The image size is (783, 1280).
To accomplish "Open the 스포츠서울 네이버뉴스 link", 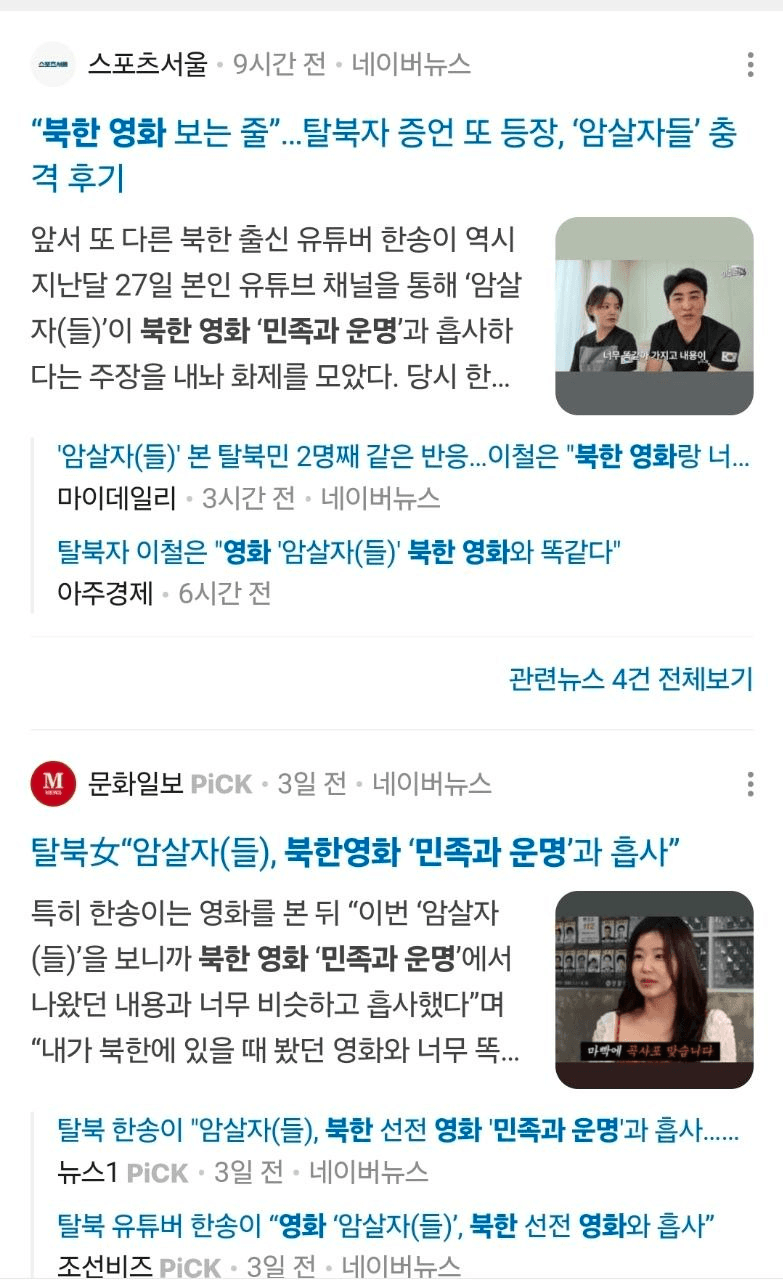I will [x=410, y=65].
